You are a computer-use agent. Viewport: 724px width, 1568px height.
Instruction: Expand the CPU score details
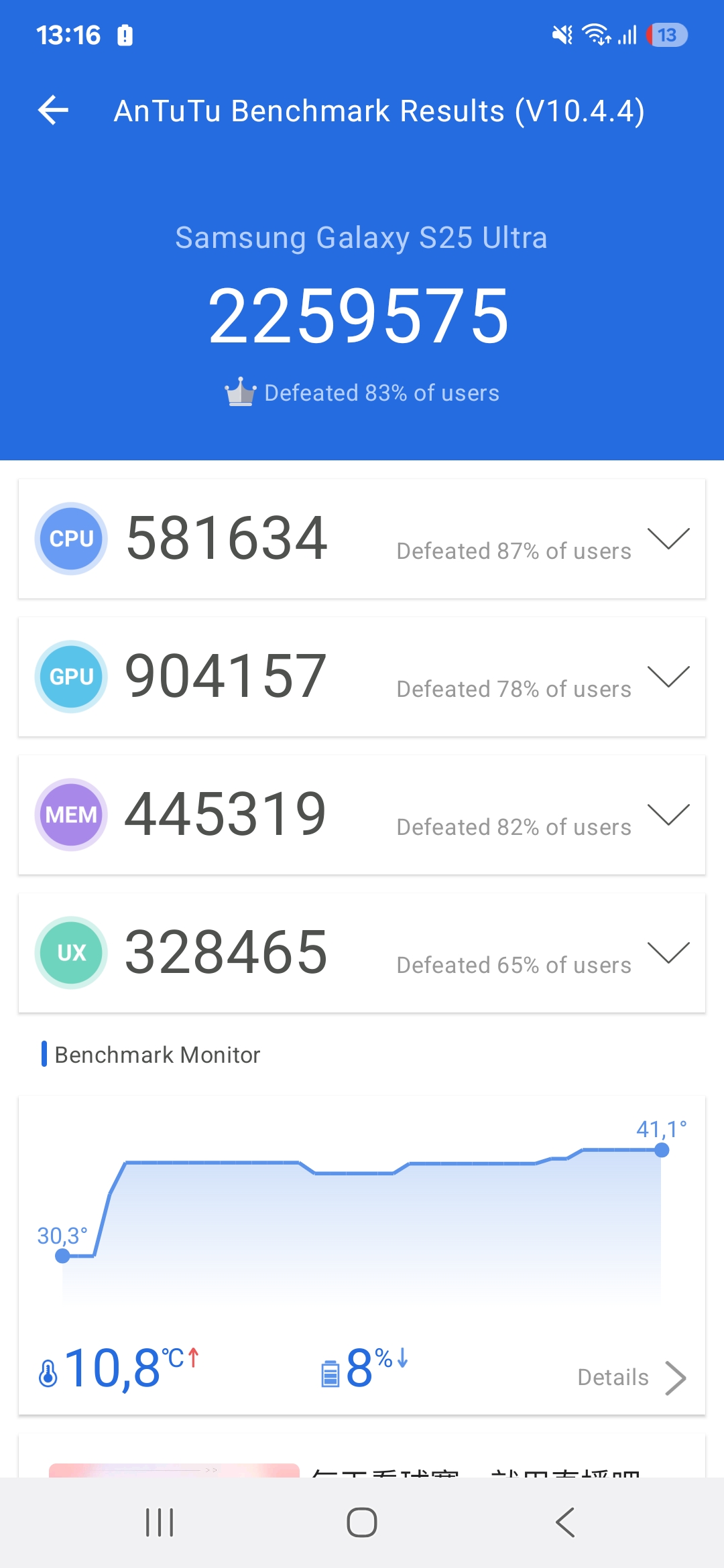668,539
